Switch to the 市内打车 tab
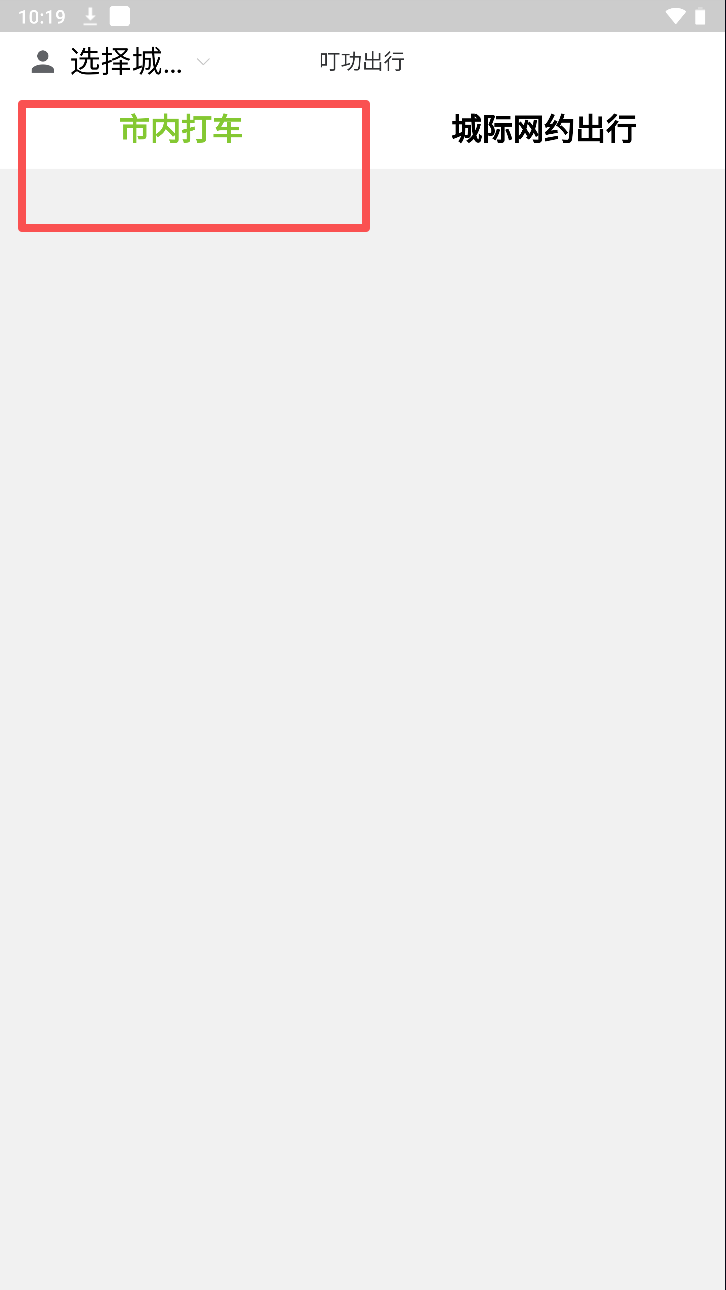The width and height of the screenshot is (726, 1290). (181, 130)
